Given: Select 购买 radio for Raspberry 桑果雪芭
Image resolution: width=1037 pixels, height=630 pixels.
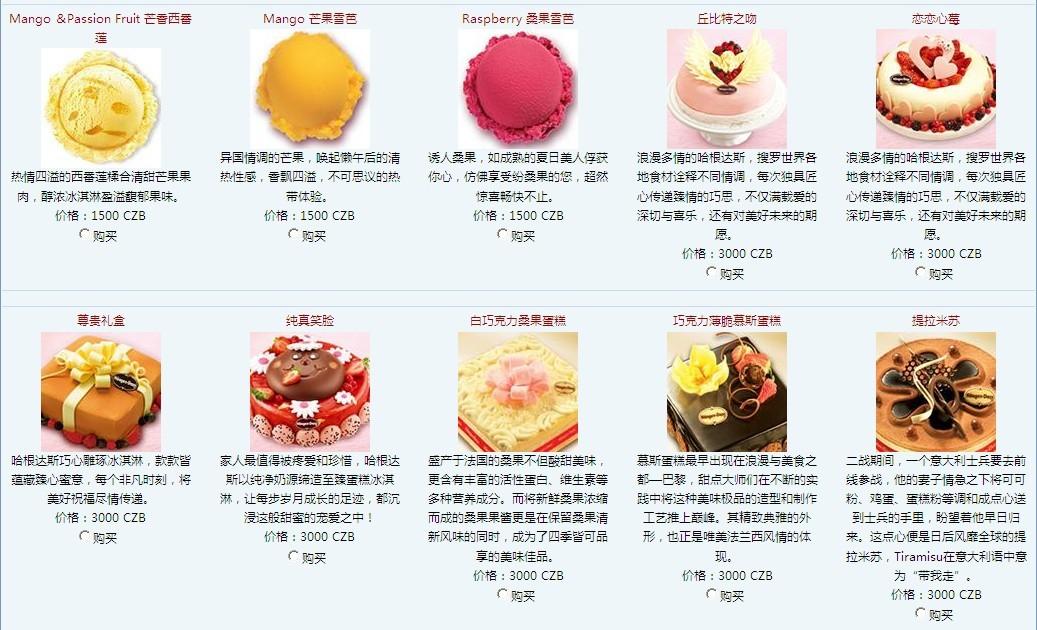Looking at the screenshot, I should tap(503, 235).
